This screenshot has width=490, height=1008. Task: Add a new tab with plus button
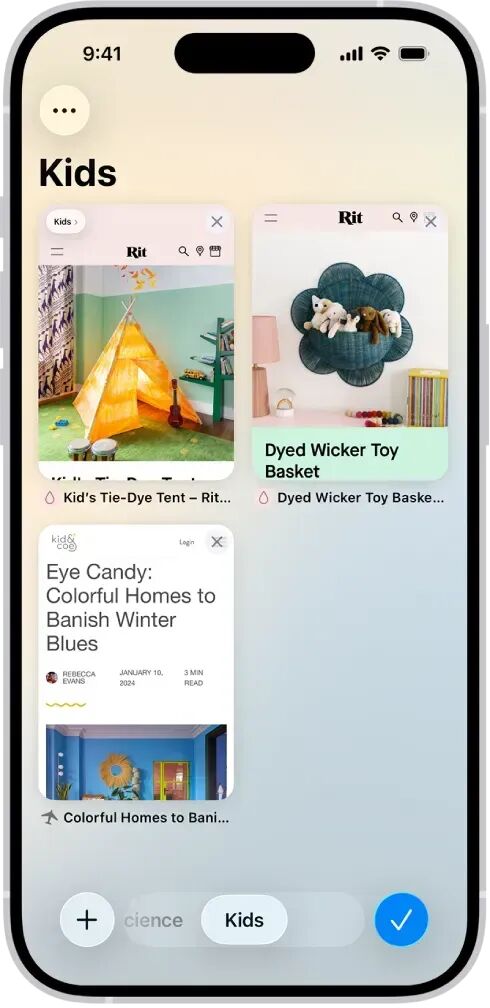(x=87, y=920)
